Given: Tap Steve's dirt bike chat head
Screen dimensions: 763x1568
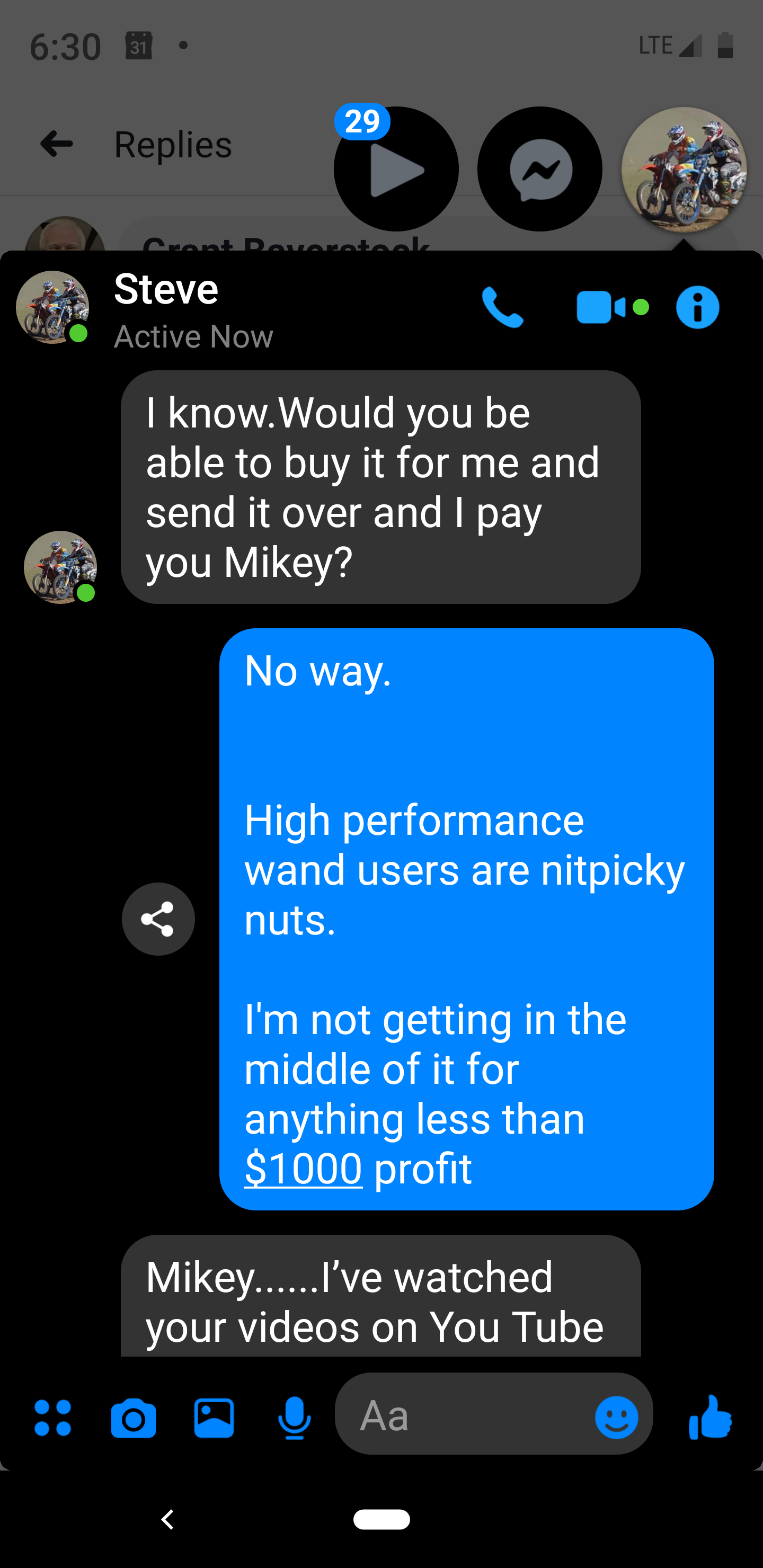Looking at the screenshot, I should pos(684,169).
